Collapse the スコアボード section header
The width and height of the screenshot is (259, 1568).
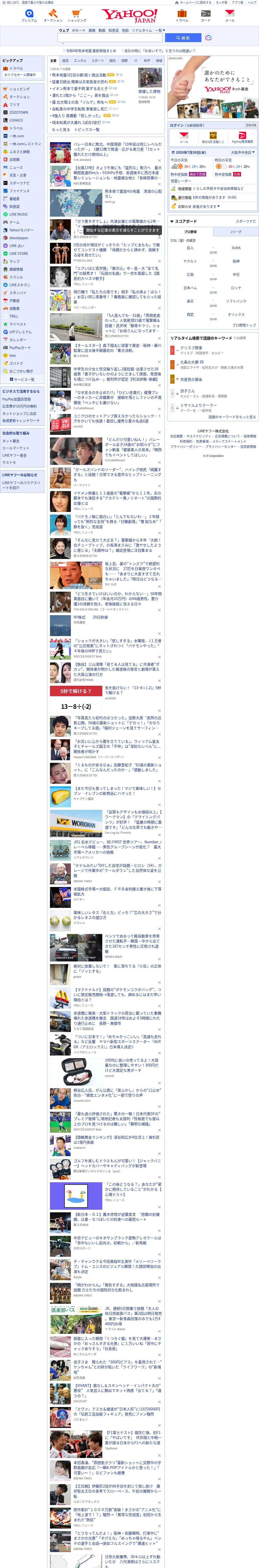click(x=183, y=222)
